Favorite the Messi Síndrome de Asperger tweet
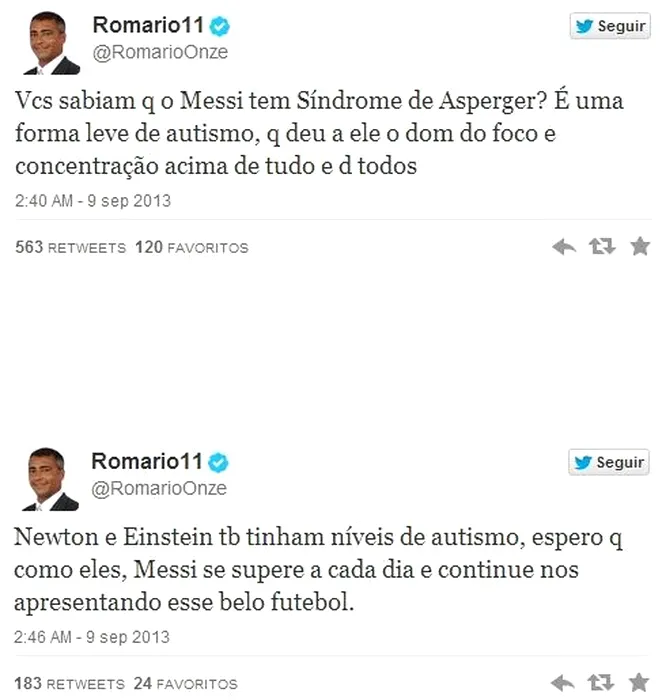The height and width of the screenshot is (700, 662). pyautogui.click(x=640, y=246)
